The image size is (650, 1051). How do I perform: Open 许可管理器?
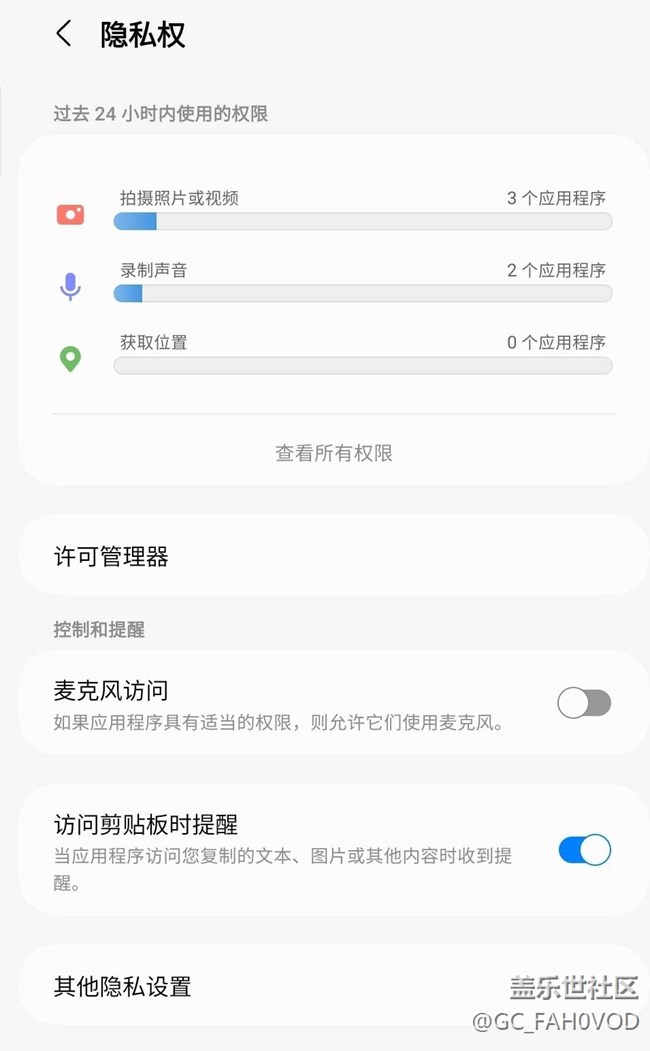[x=334, y=556]
